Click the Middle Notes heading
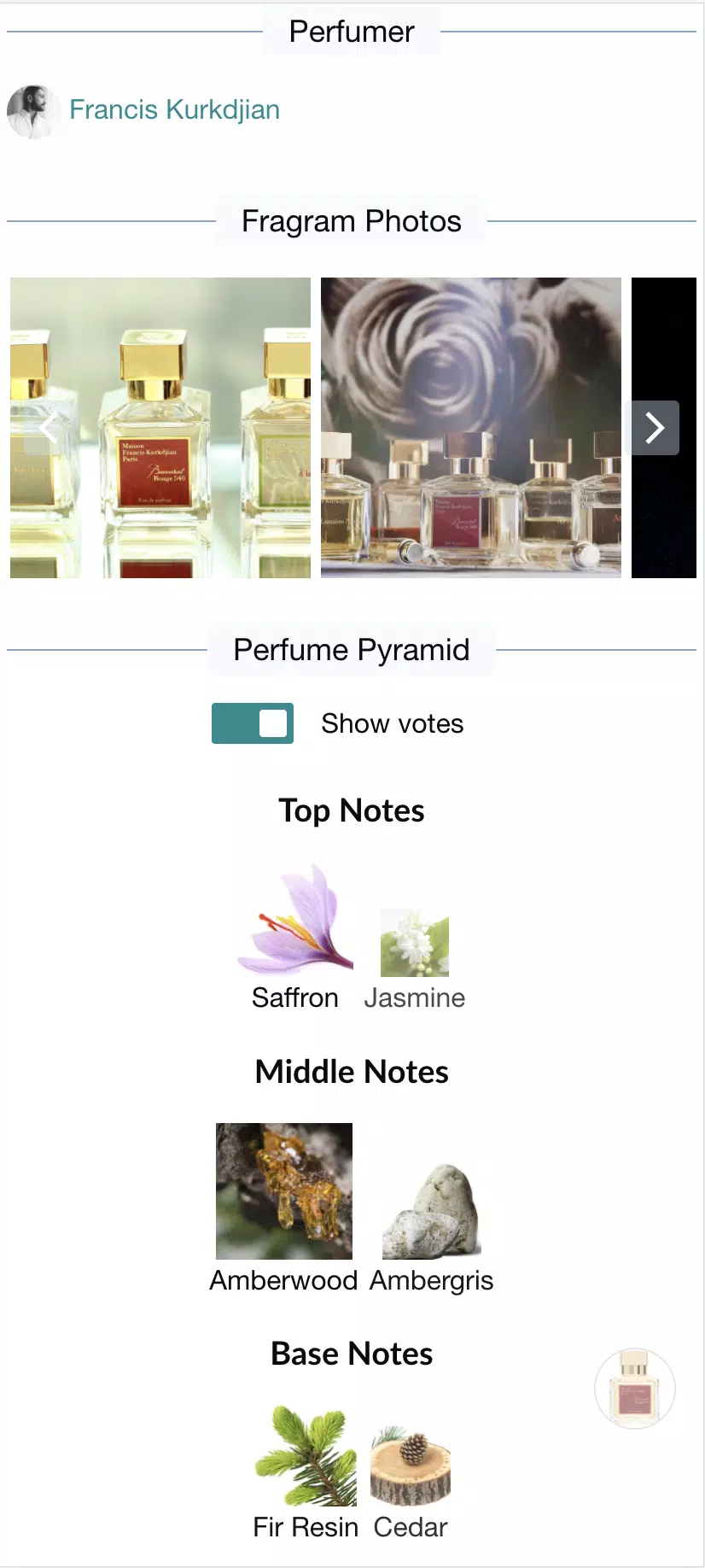Image resolution: width=705 pixels, height=1568 pixels. [351, 1071]
